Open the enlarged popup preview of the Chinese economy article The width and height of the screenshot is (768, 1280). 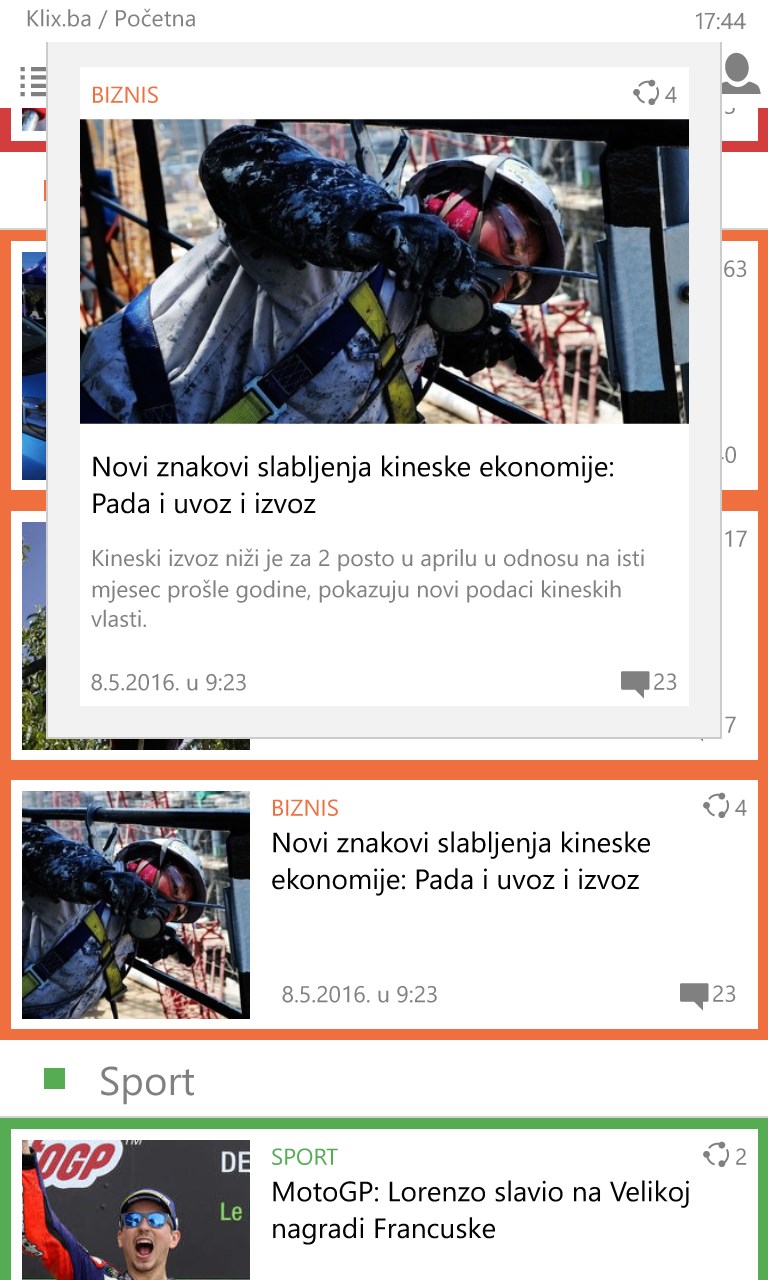point(384,390)
